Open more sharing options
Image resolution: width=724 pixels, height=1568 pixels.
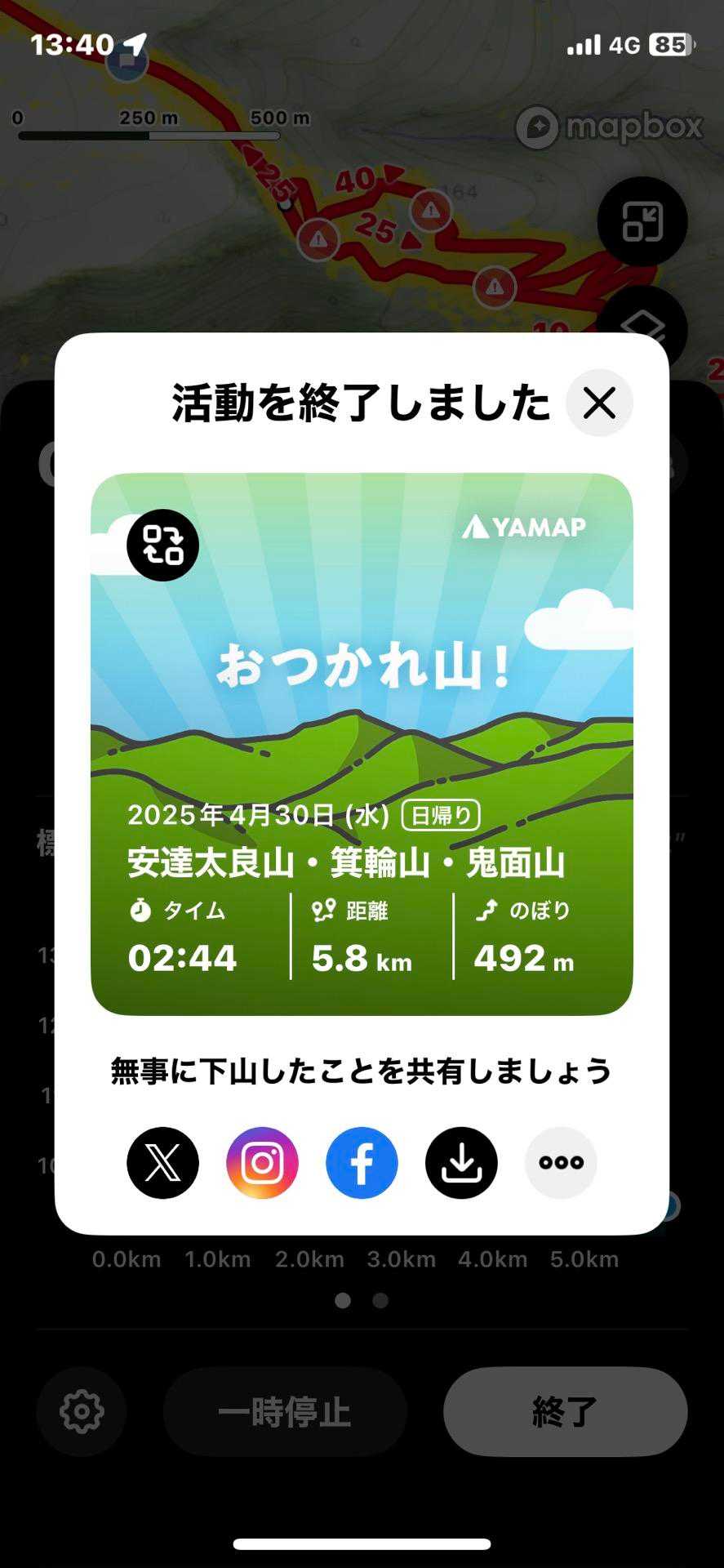click(561, 1162)
